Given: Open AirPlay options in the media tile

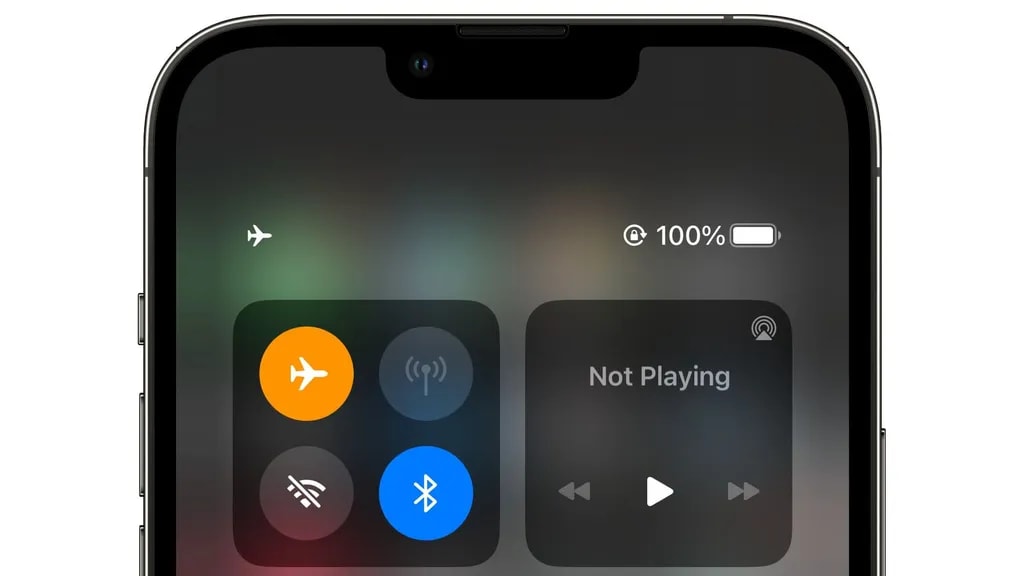Looking at the screenshot, I should click(x=764, y=329).
